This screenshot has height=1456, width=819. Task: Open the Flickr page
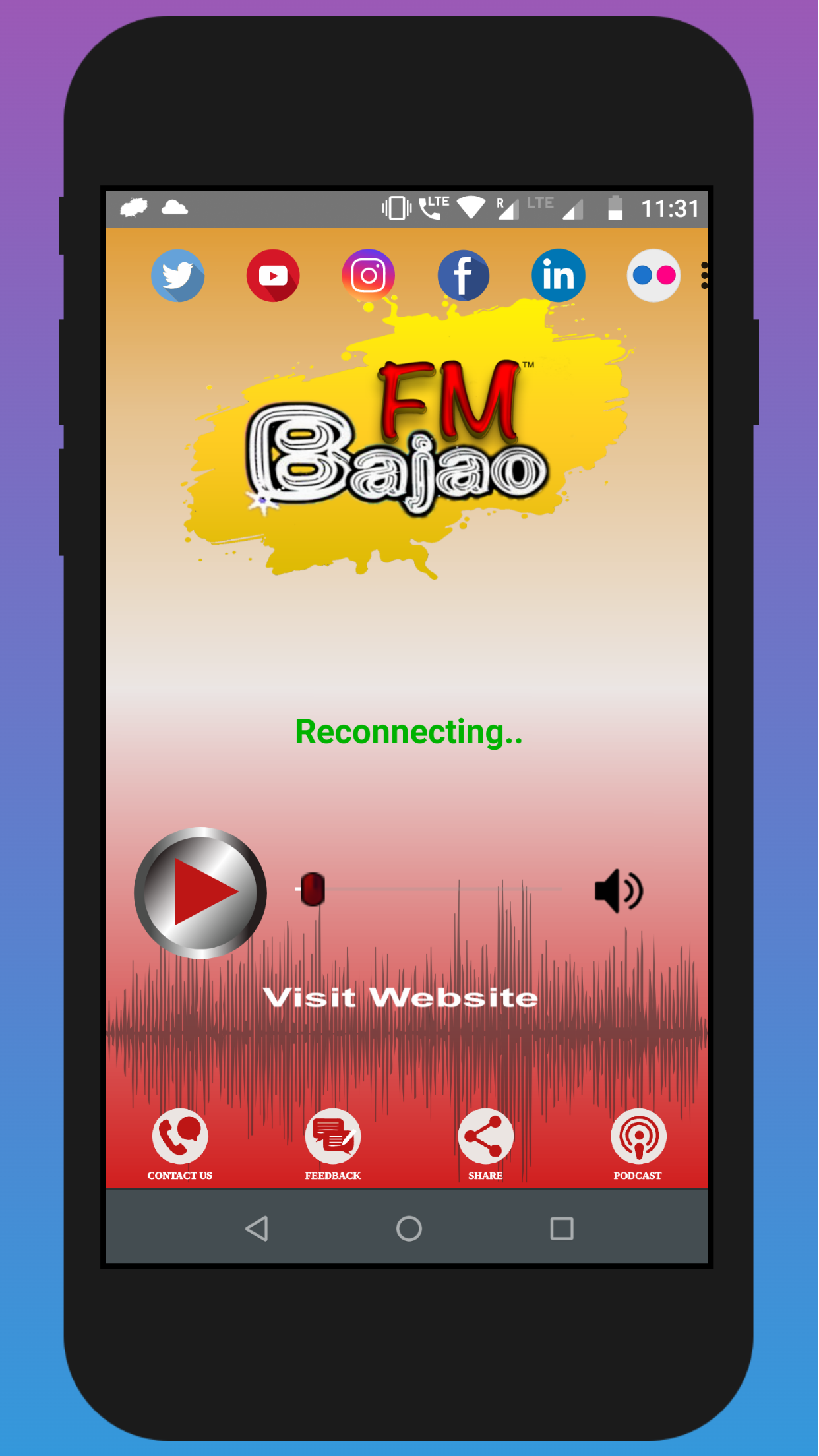click(x=653, y=276)
